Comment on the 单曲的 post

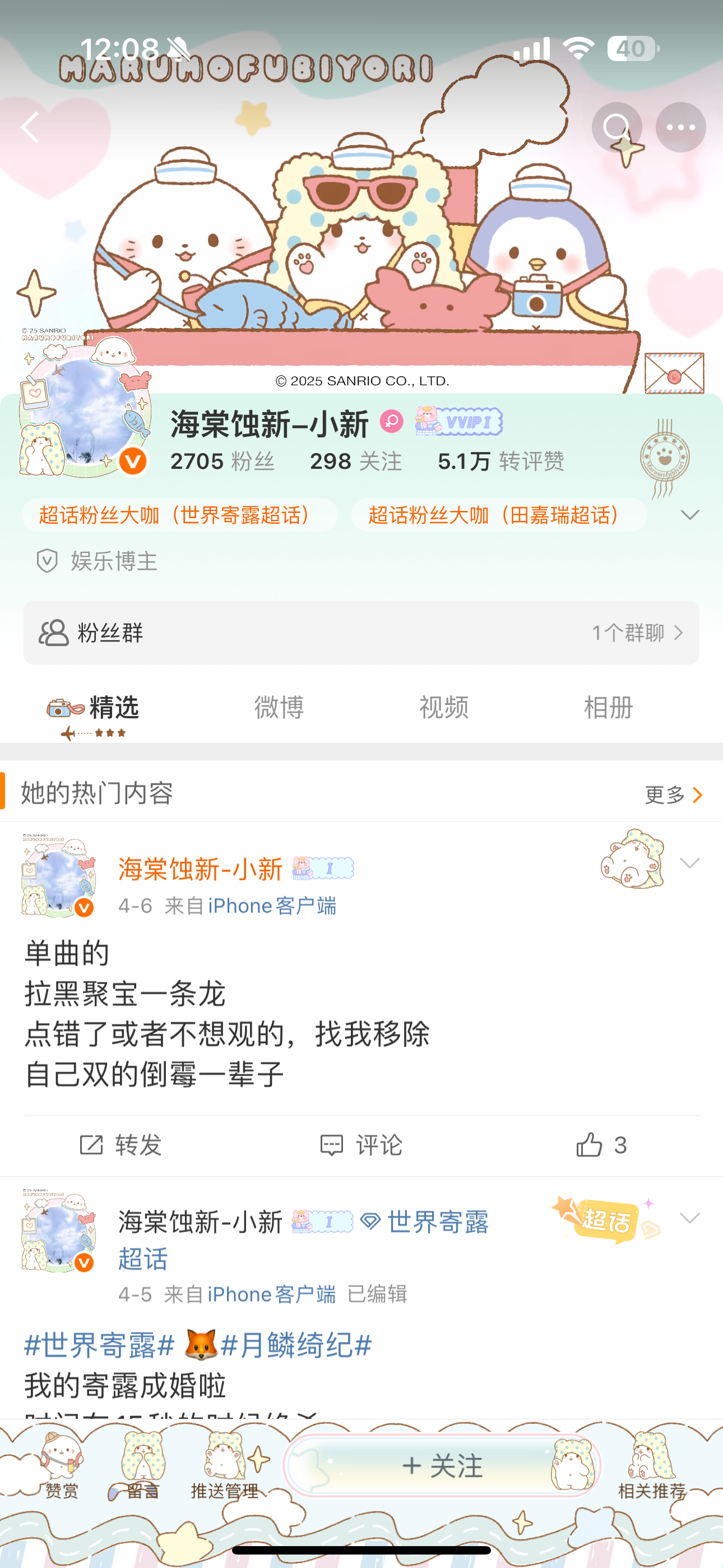pos(360,1145)
